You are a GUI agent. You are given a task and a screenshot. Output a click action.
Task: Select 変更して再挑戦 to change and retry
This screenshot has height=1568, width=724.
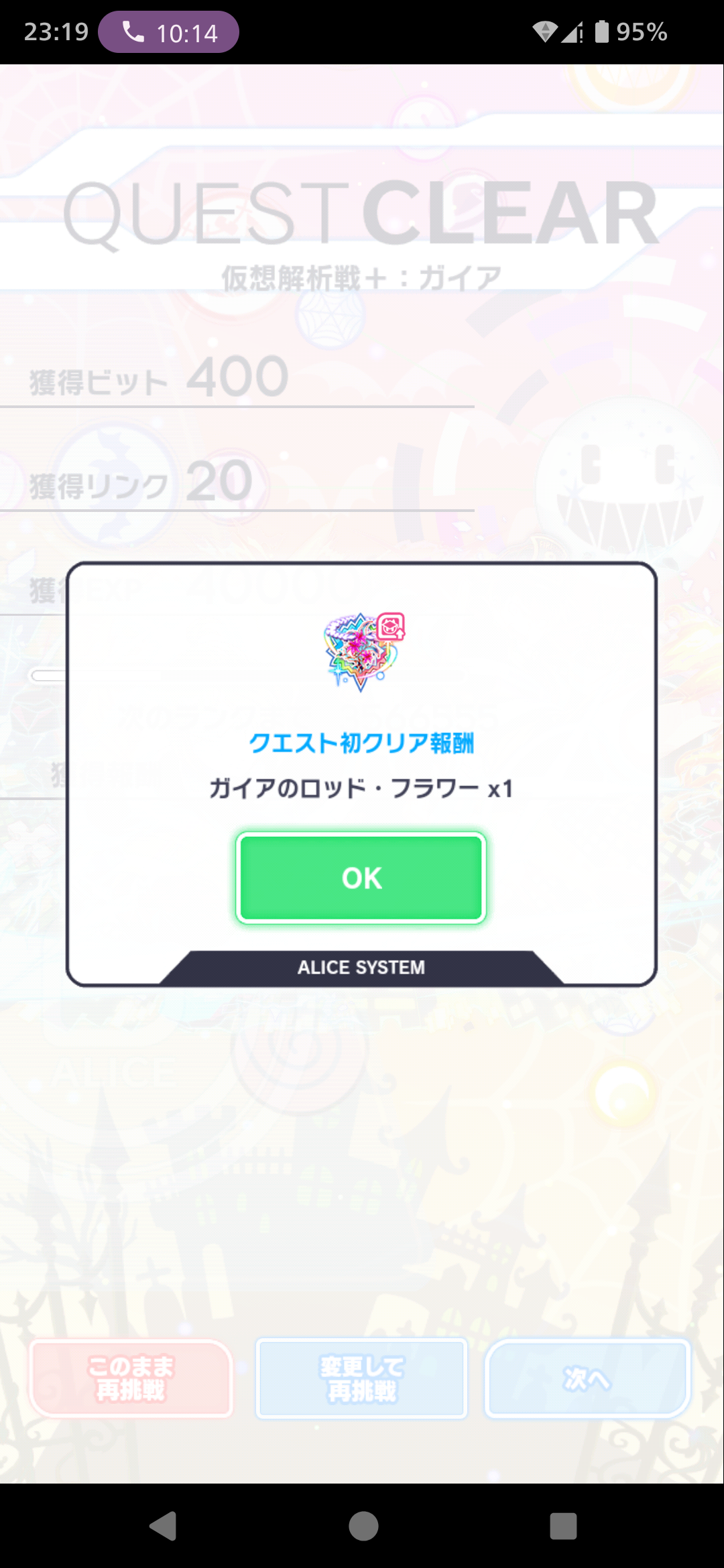(x=361, y=1378)
